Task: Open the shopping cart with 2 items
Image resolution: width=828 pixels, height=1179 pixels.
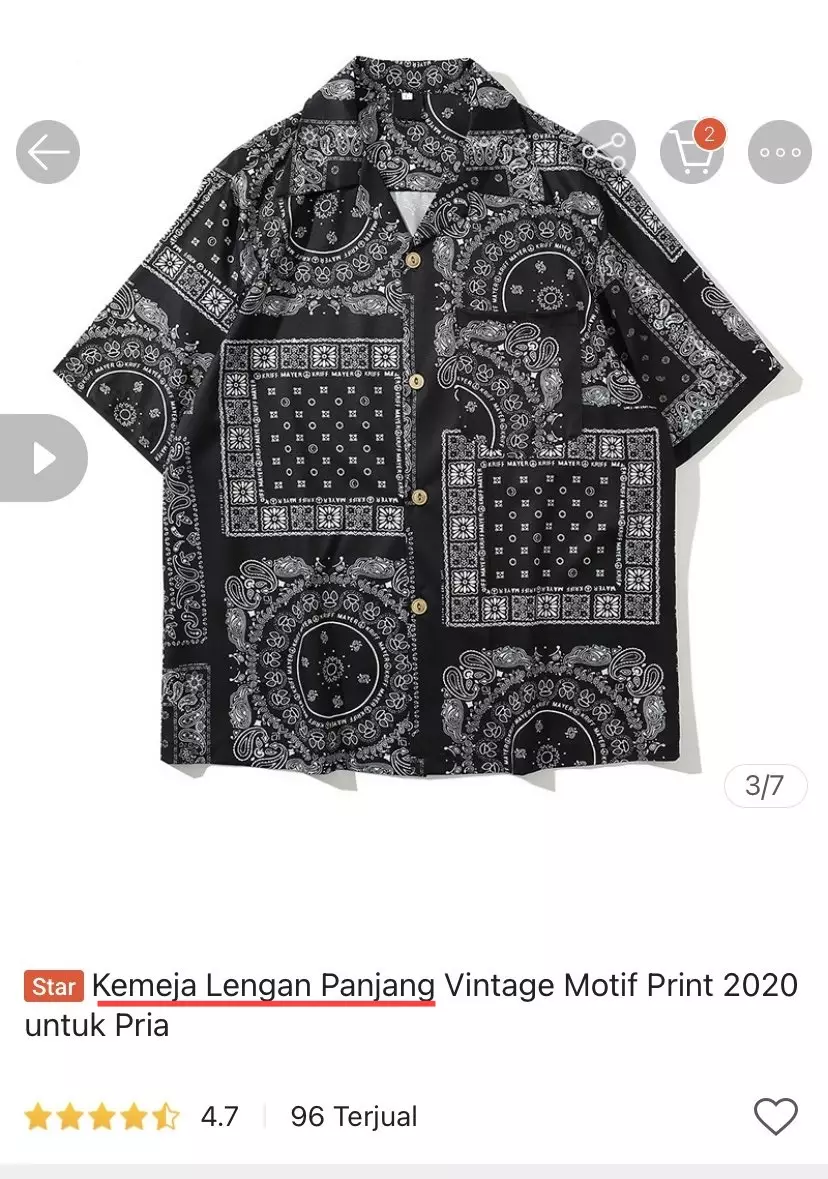Action: (x=691, y=152)
